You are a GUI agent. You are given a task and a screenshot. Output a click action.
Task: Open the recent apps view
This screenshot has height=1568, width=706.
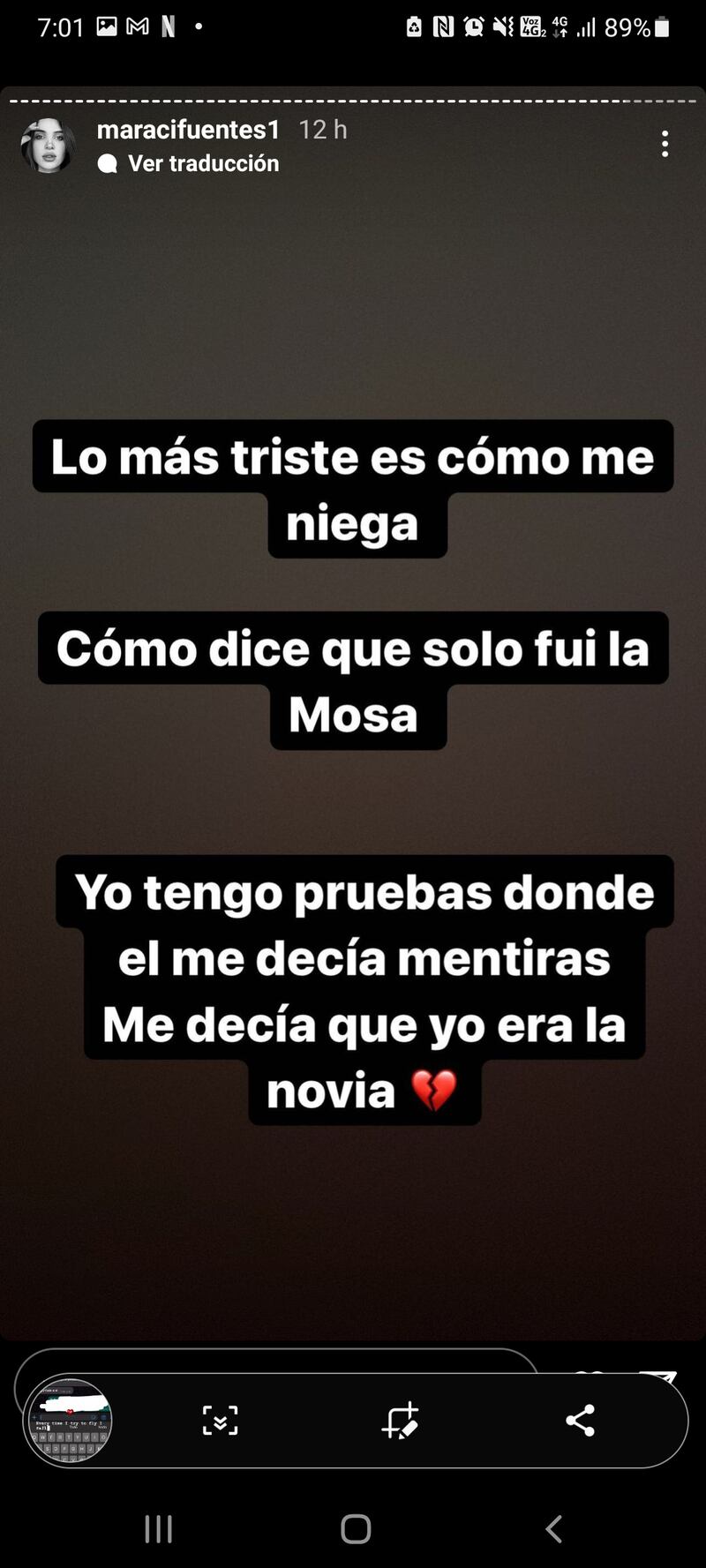[159, 1528]
